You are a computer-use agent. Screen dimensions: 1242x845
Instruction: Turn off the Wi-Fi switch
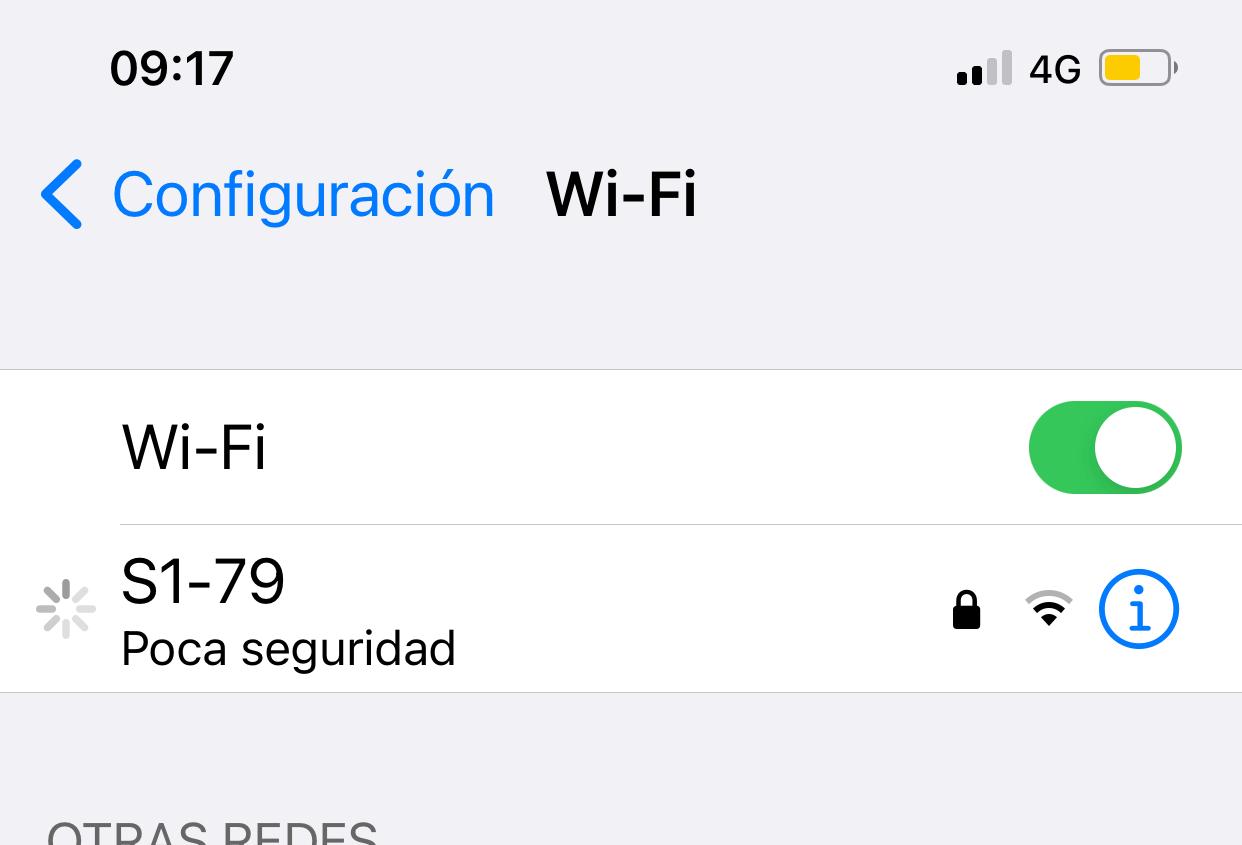click(1104, 447)
